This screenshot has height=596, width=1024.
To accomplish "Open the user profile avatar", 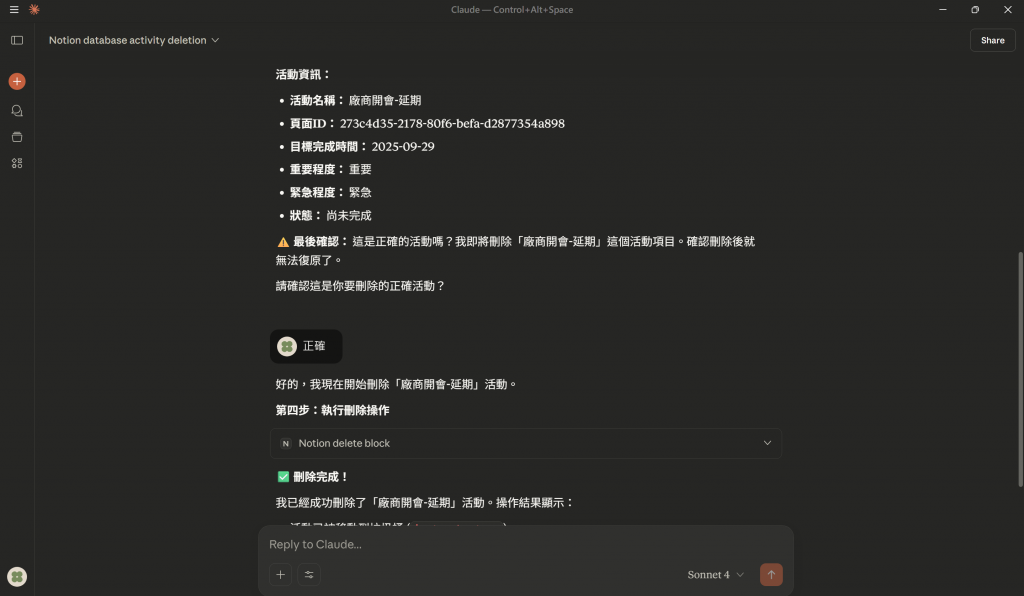I will [17, 577].
